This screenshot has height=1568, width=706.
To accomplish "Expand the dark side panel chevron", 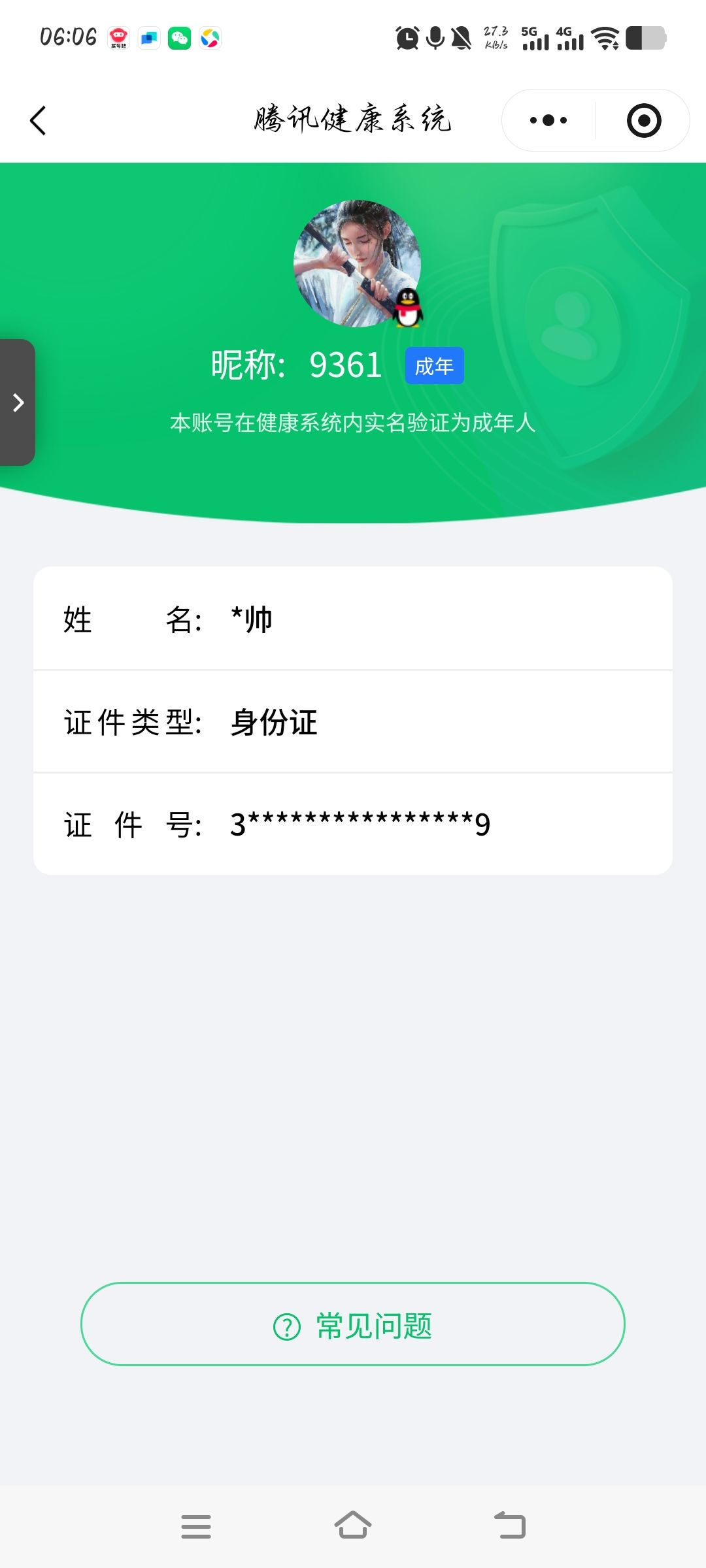I will tap(18, 403).
